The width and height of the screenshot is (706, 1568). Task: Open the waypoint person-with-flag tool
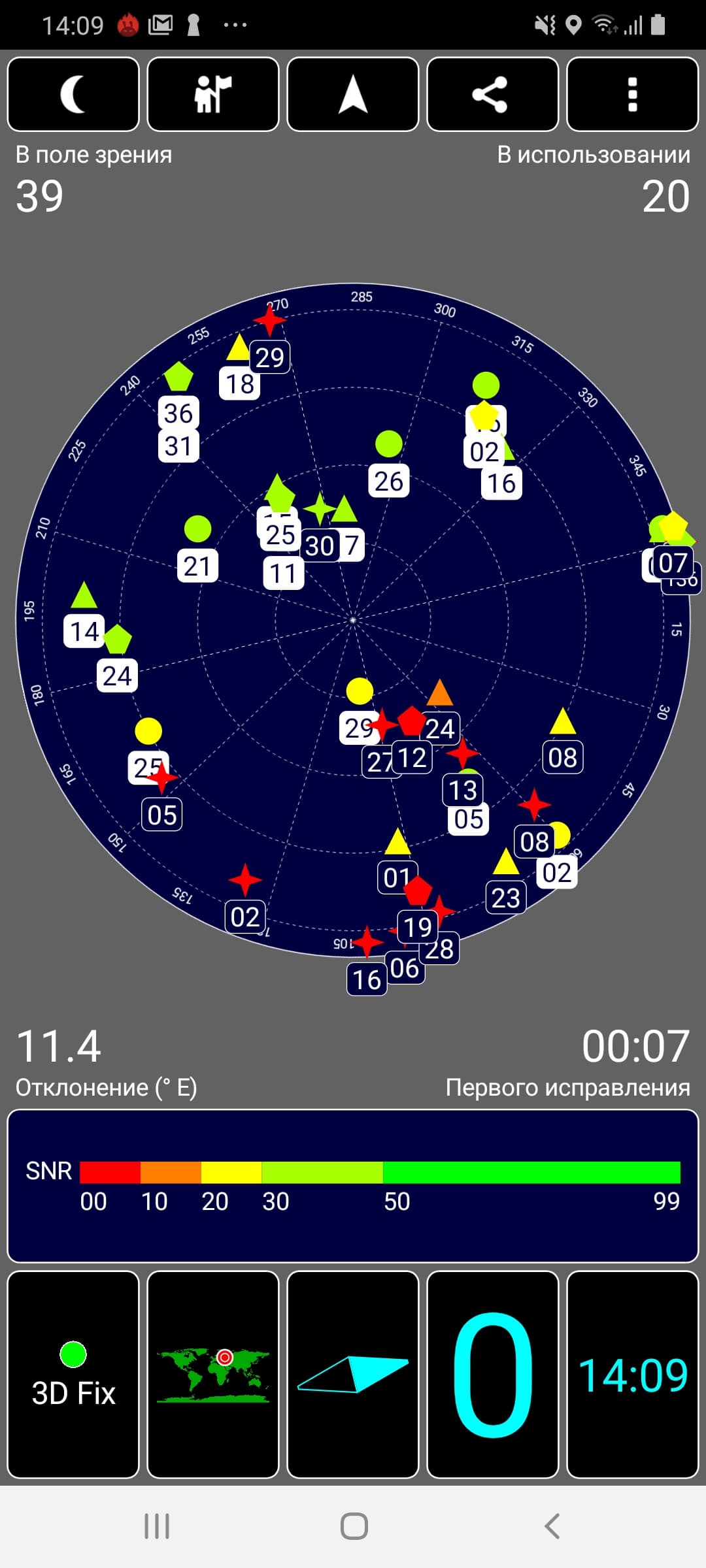[x=213, y=94]
